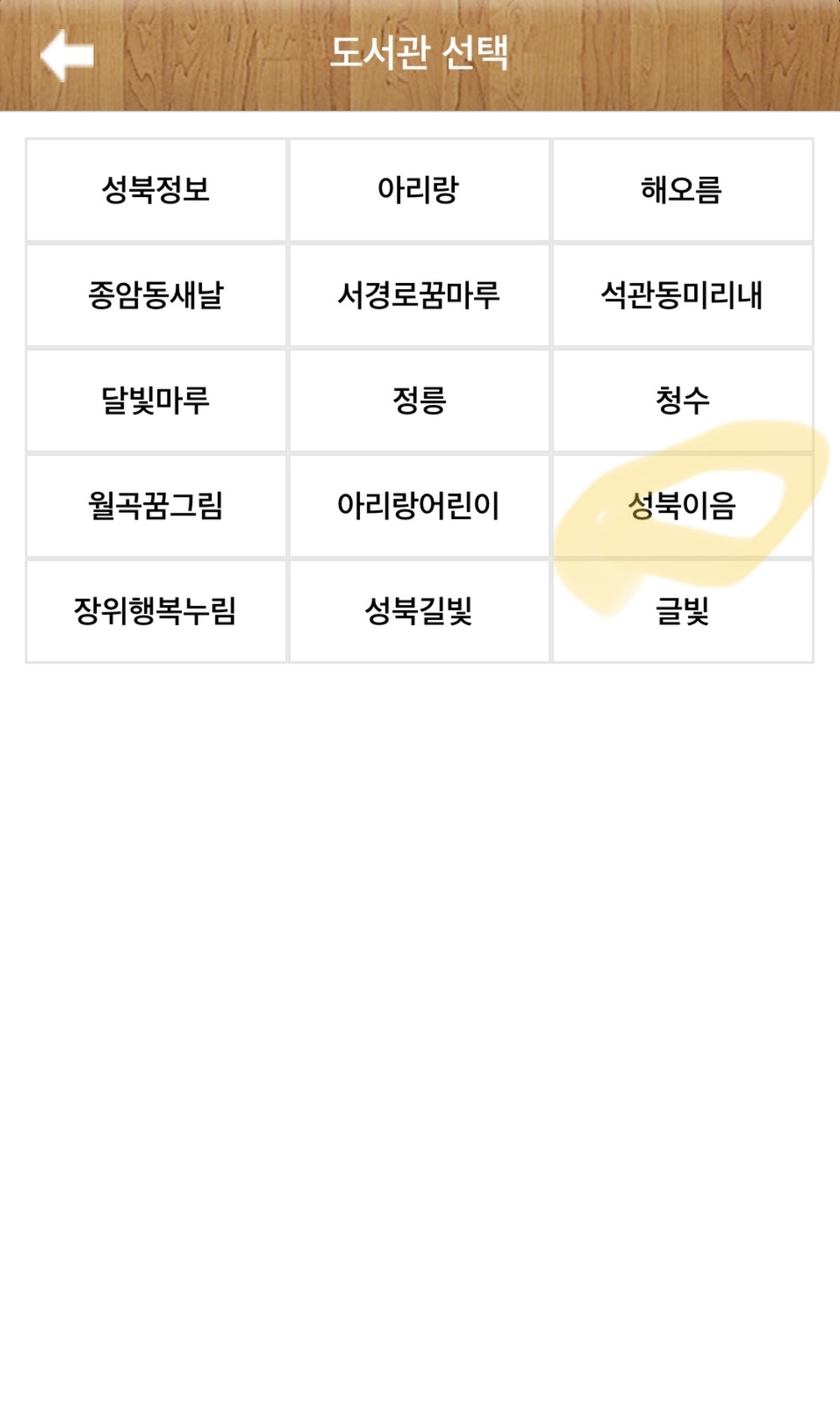Viewport: 840px width, 1404px height.
Task: Choose the 석관동미리내 library
Action: 683,295
